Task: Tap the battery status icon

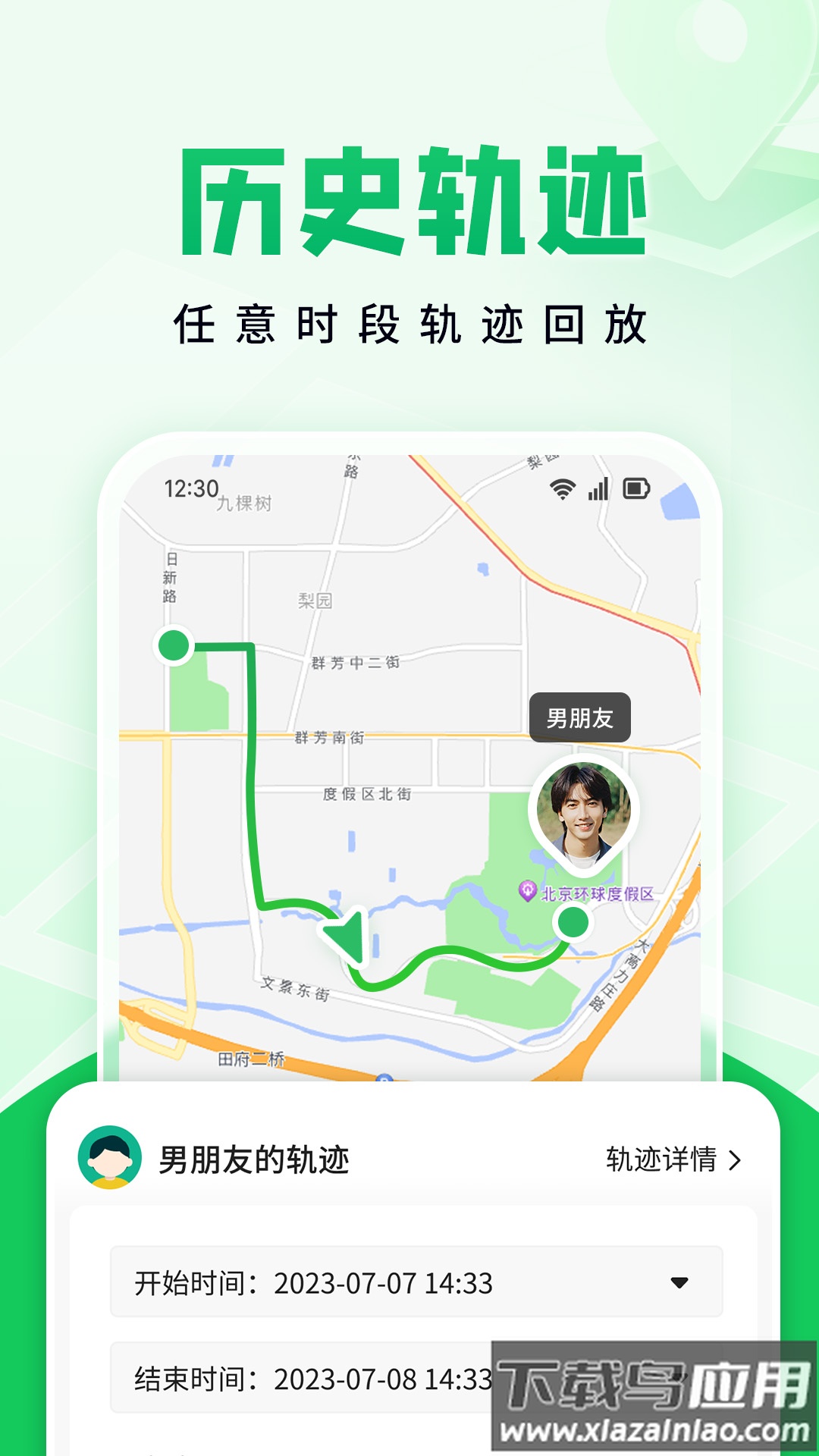Action: 637,491
